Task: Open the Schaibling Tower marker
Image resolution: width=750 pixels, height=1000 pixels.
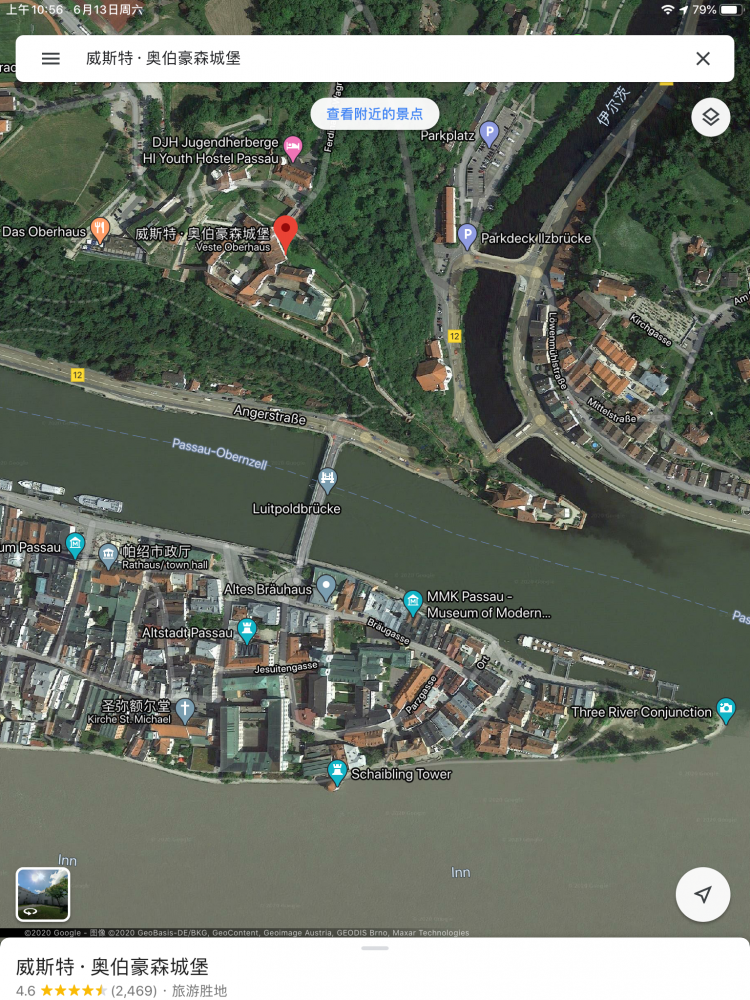Action: tap(337, 772)
